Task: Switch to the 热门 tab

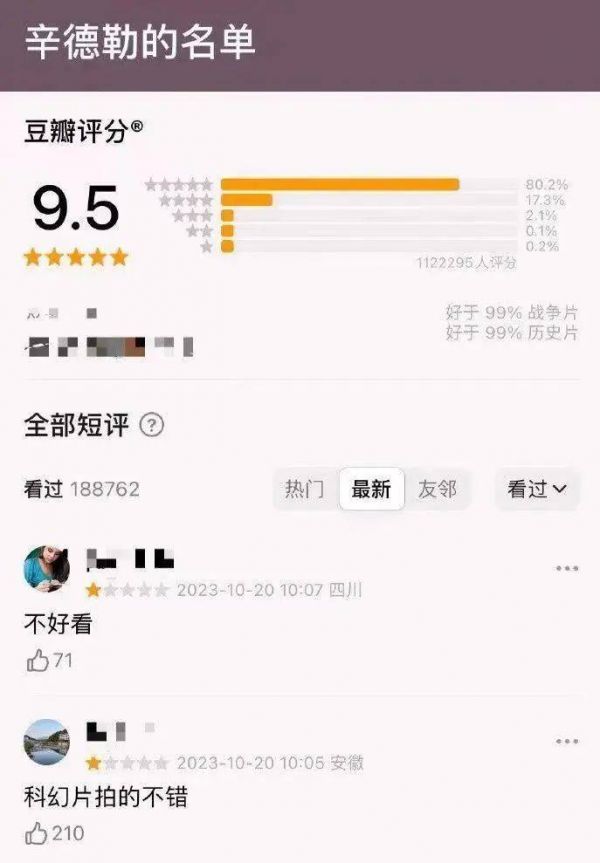Action: (x=304, y=489)
